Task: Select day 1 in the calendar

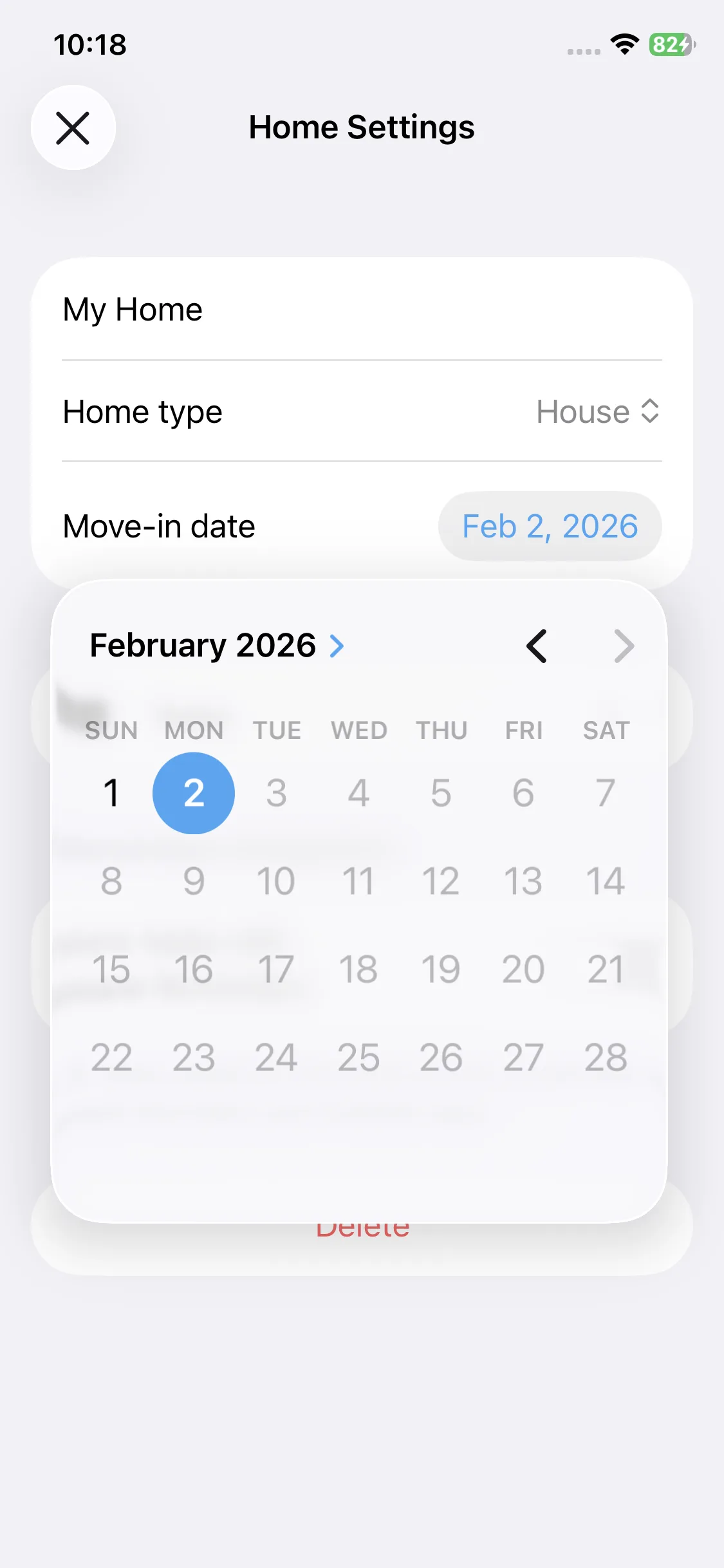Action: click(111, 793)
